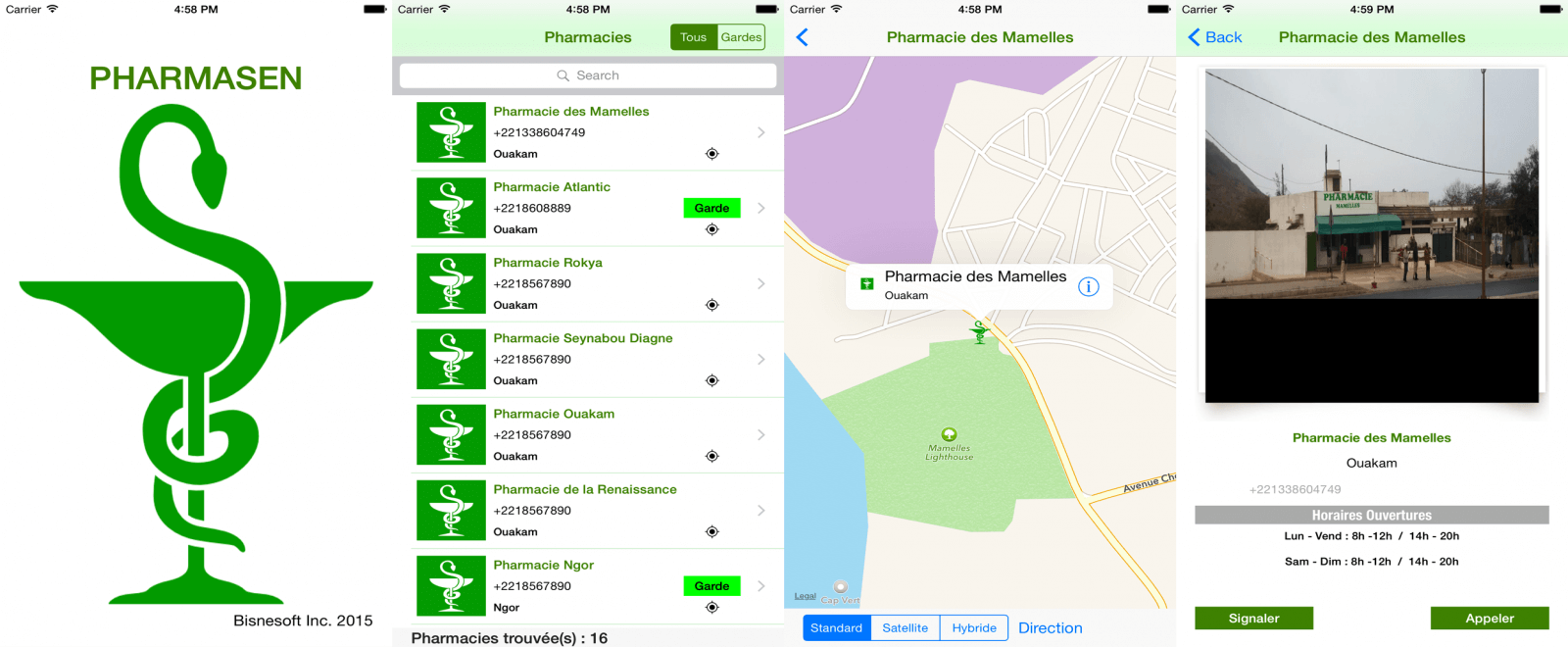
Task: Call the pharmacy with Appeler
Action: pos(1489,618)
